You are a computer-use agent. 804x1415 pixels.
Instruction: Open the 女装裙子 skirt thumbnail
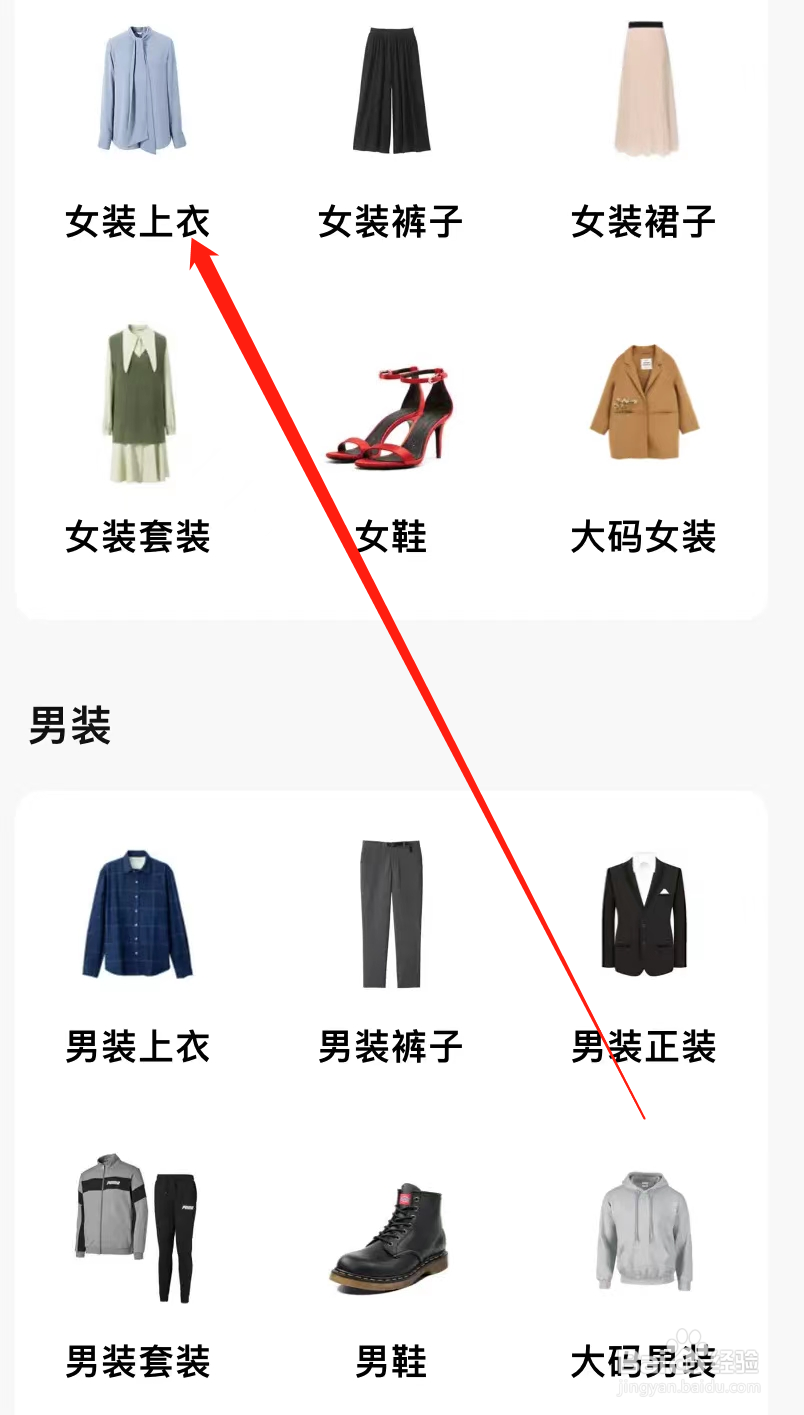point(645,90)
